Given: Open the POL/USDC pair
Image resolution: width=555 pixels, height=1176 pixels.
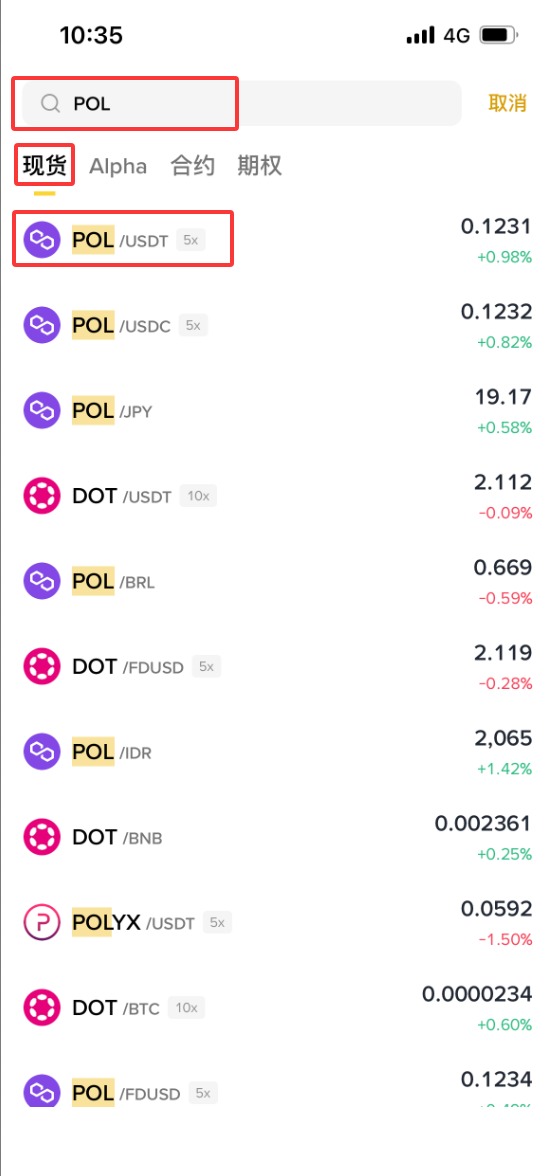Looking at the screenshot, I should point(278,326).
